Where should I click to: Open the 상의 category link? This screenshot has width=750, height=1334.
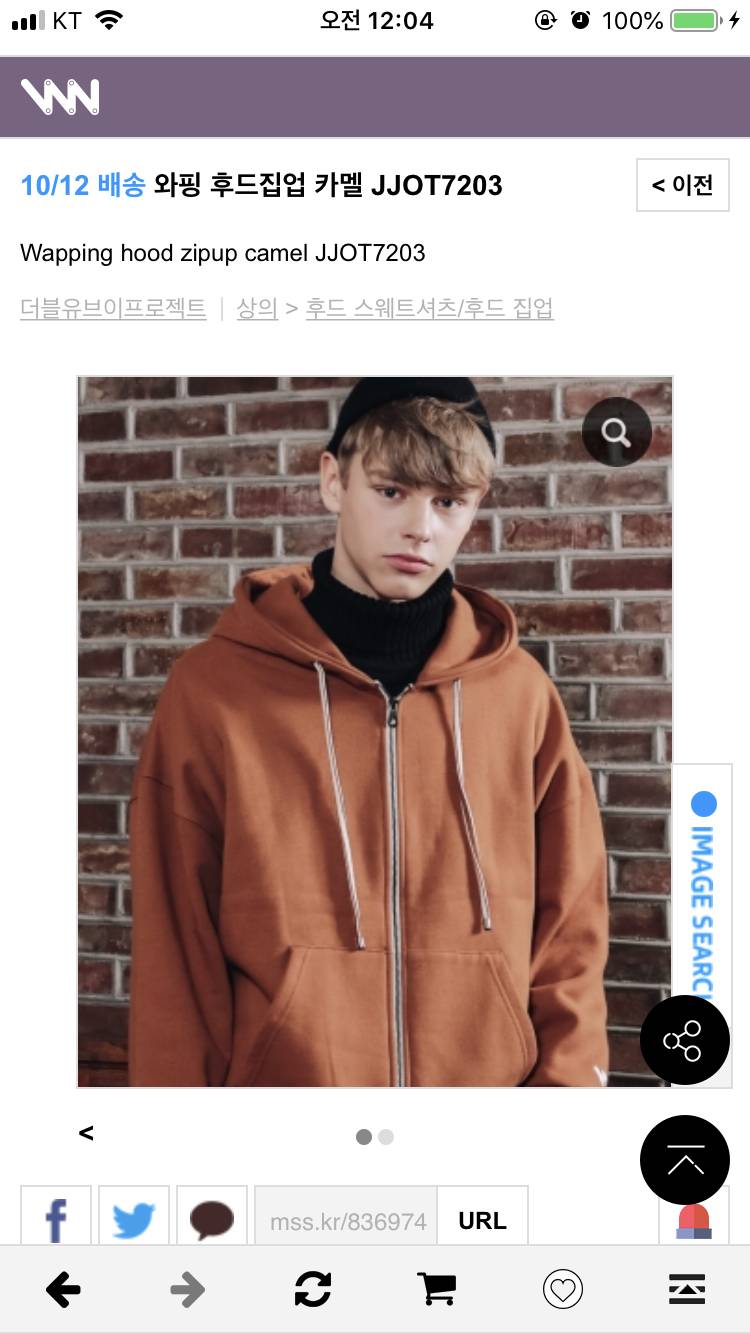tap(257, 308)
